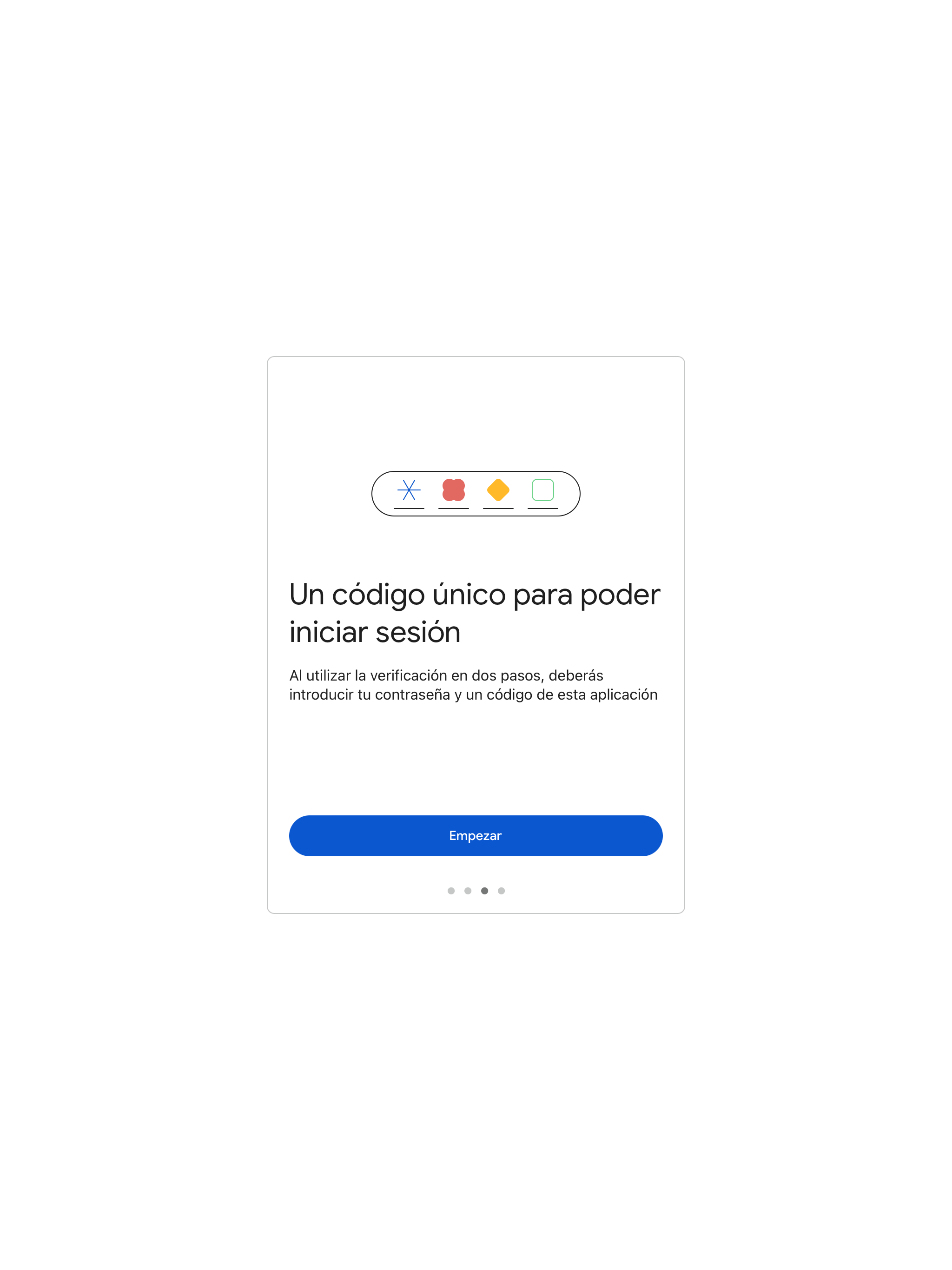
Task: Click the pagination dot indicator row
Action: point(476,891)
